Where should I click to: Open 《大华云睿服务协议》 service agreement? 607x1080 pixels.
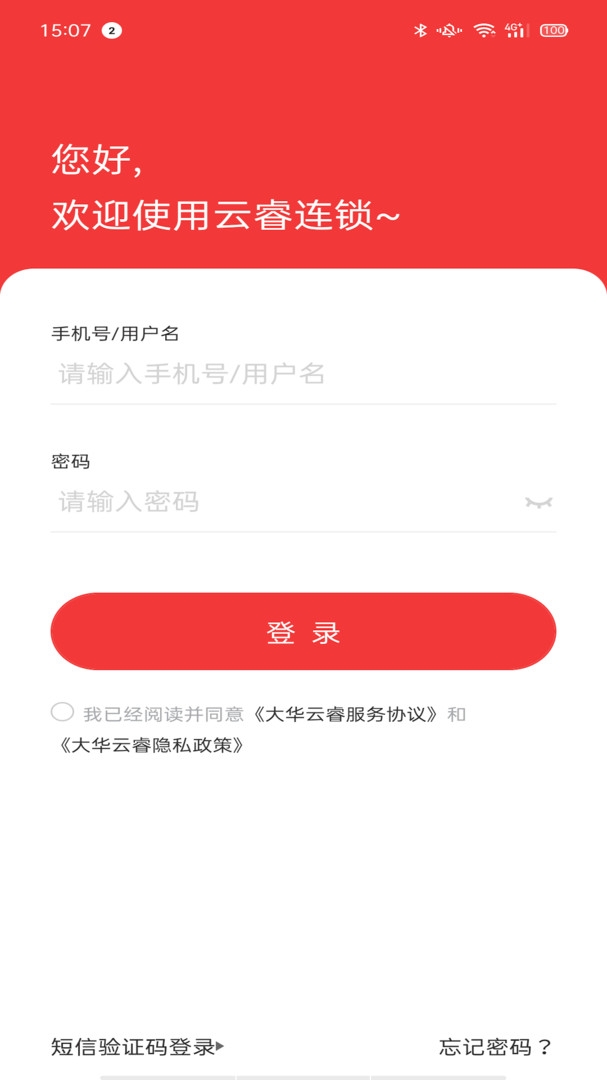346,714
